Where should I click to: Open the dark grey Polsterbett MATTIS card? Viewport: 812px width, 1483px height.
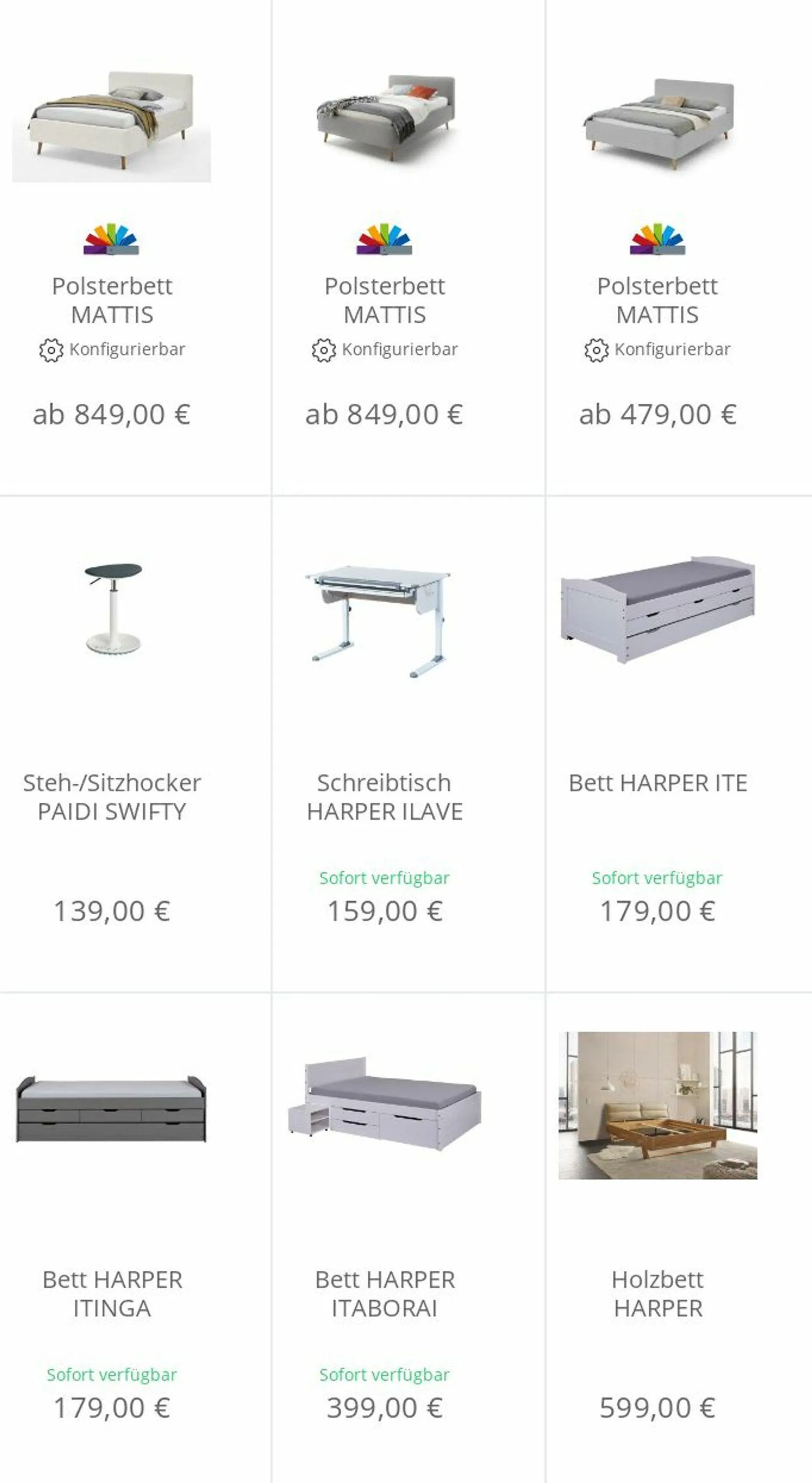click(x=384, y=300)
